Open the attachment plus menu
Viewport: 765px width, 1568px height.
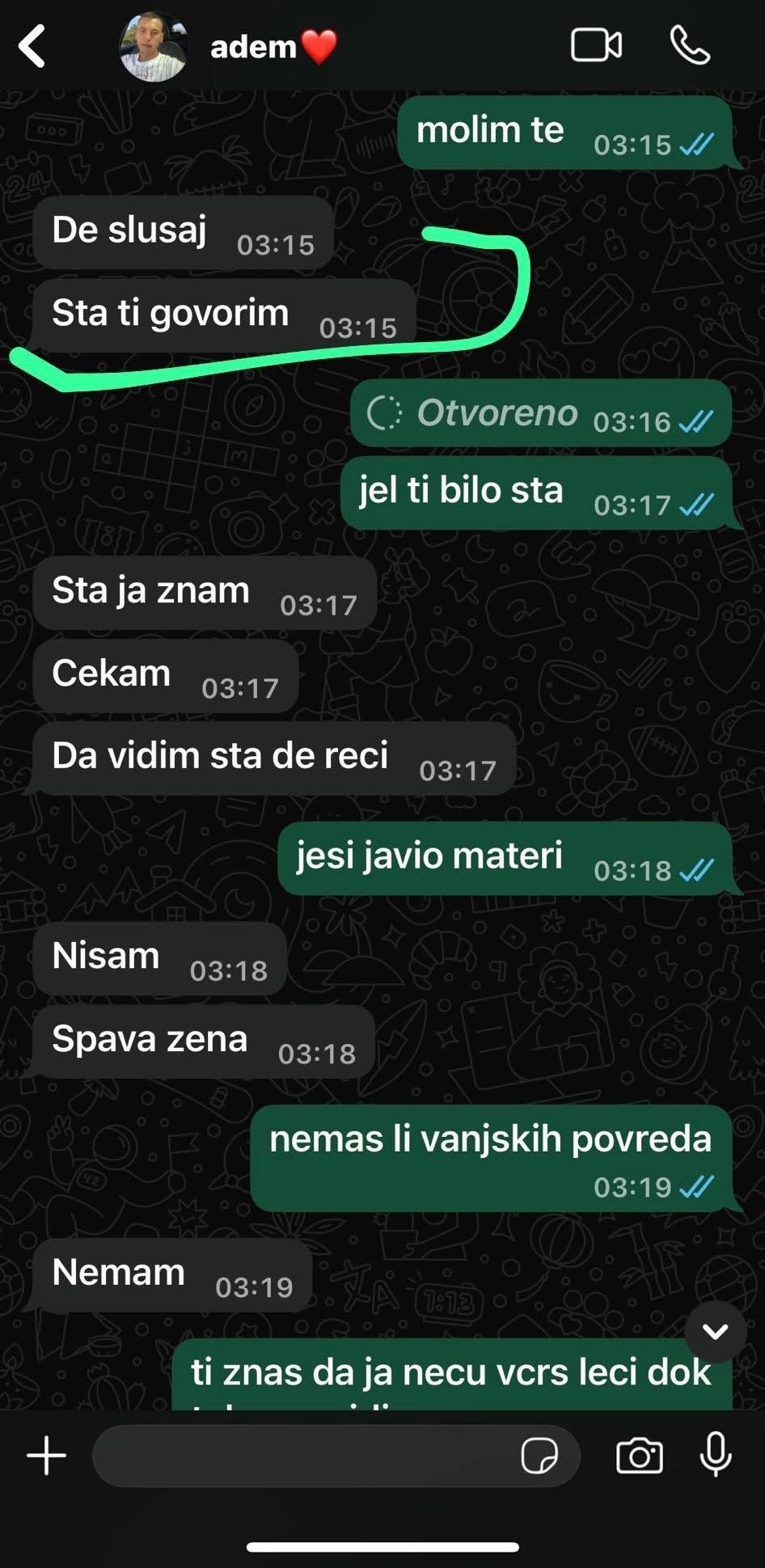coord(47,1456)
